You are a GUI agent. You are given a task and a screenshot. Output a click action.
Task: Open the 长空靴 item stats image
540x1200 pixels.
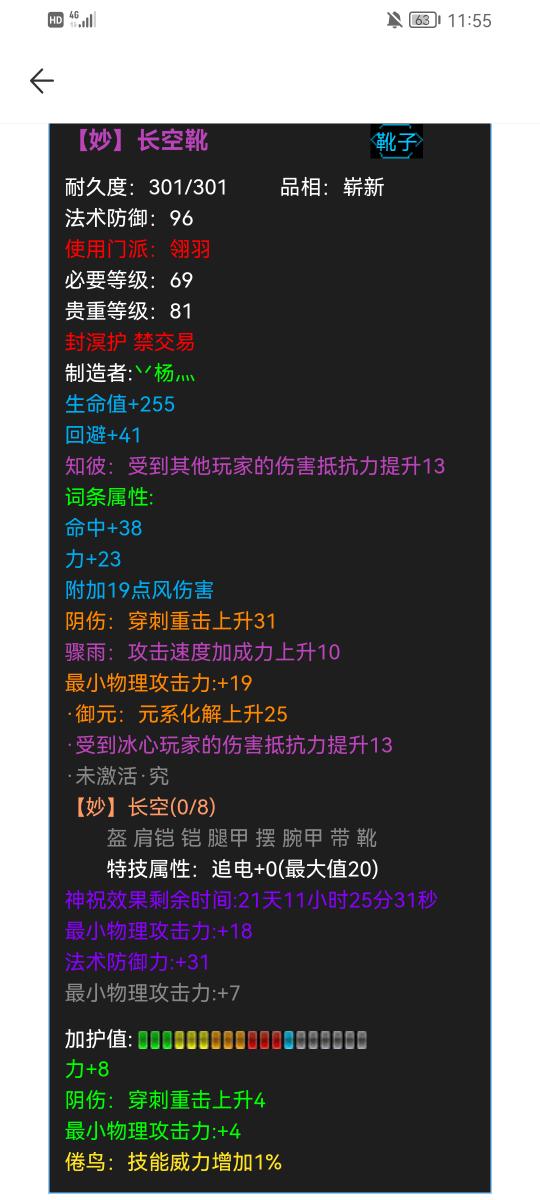(x=270, y=658)
